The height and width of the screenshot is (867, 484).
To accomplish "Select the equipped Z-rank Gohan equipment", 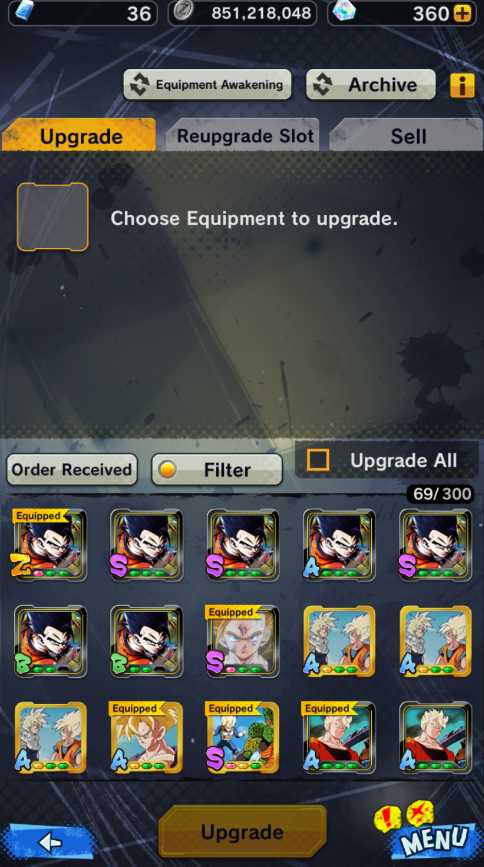I will click(x=50, y=545).
